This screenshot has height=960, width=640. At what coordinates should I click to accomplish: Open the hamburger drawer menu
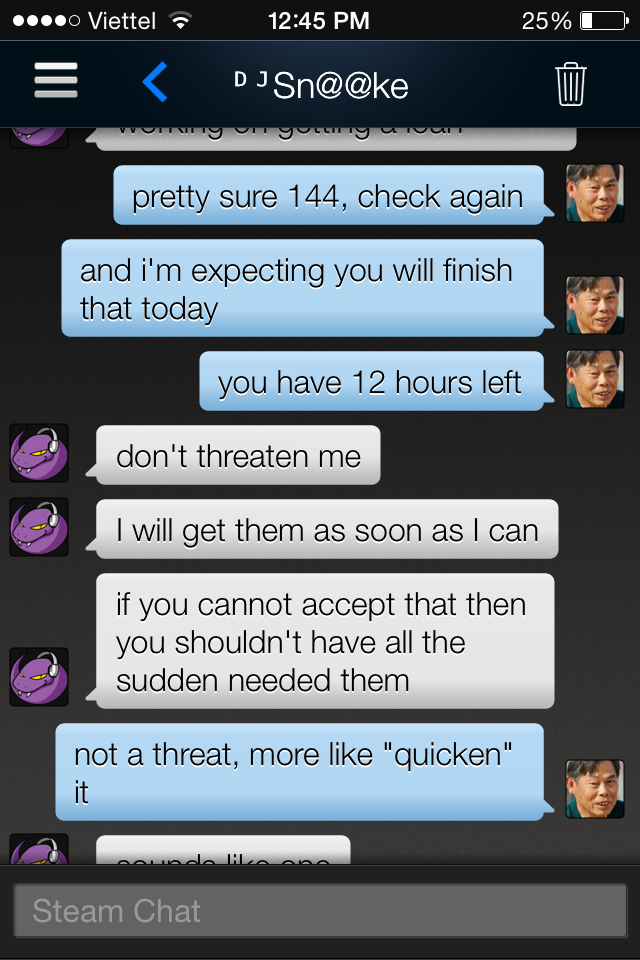coord(55,81)
